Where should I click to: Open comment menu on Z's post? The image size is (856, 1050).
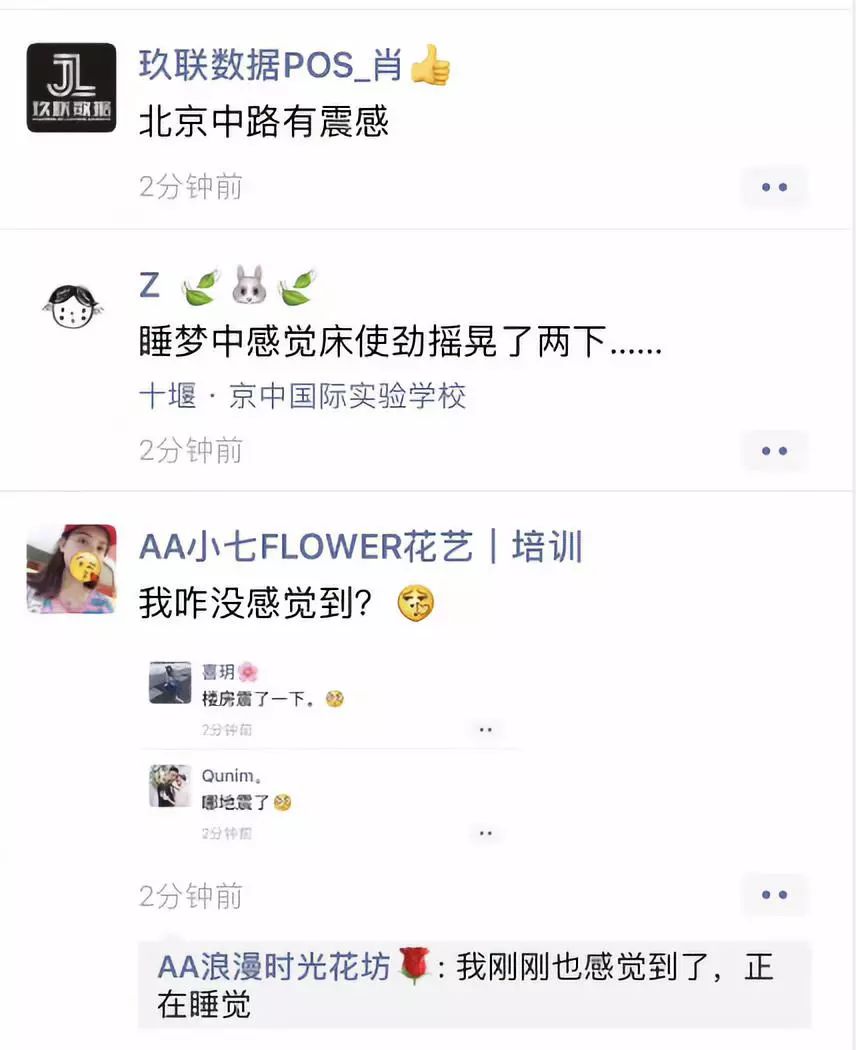pyautogui.click(x=774, y=451)
